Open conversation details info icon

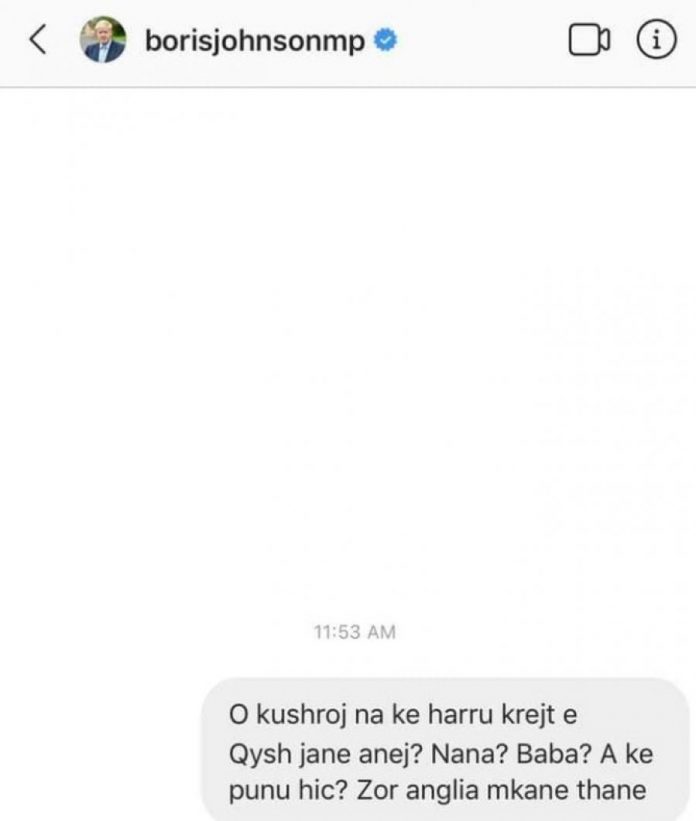pos(656,41)
